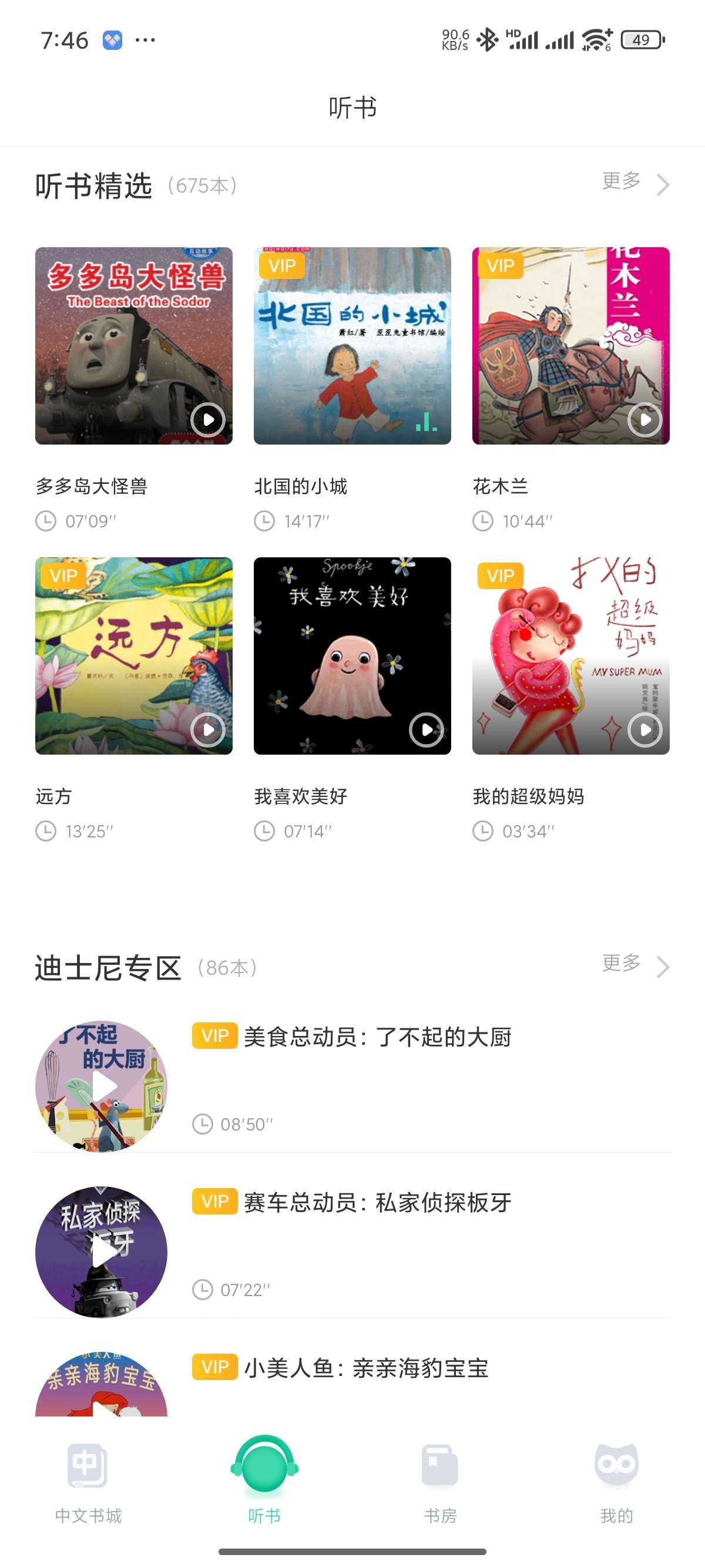
Task: Play the 我喜欢美好 audiobook
Action: [425, 729]
